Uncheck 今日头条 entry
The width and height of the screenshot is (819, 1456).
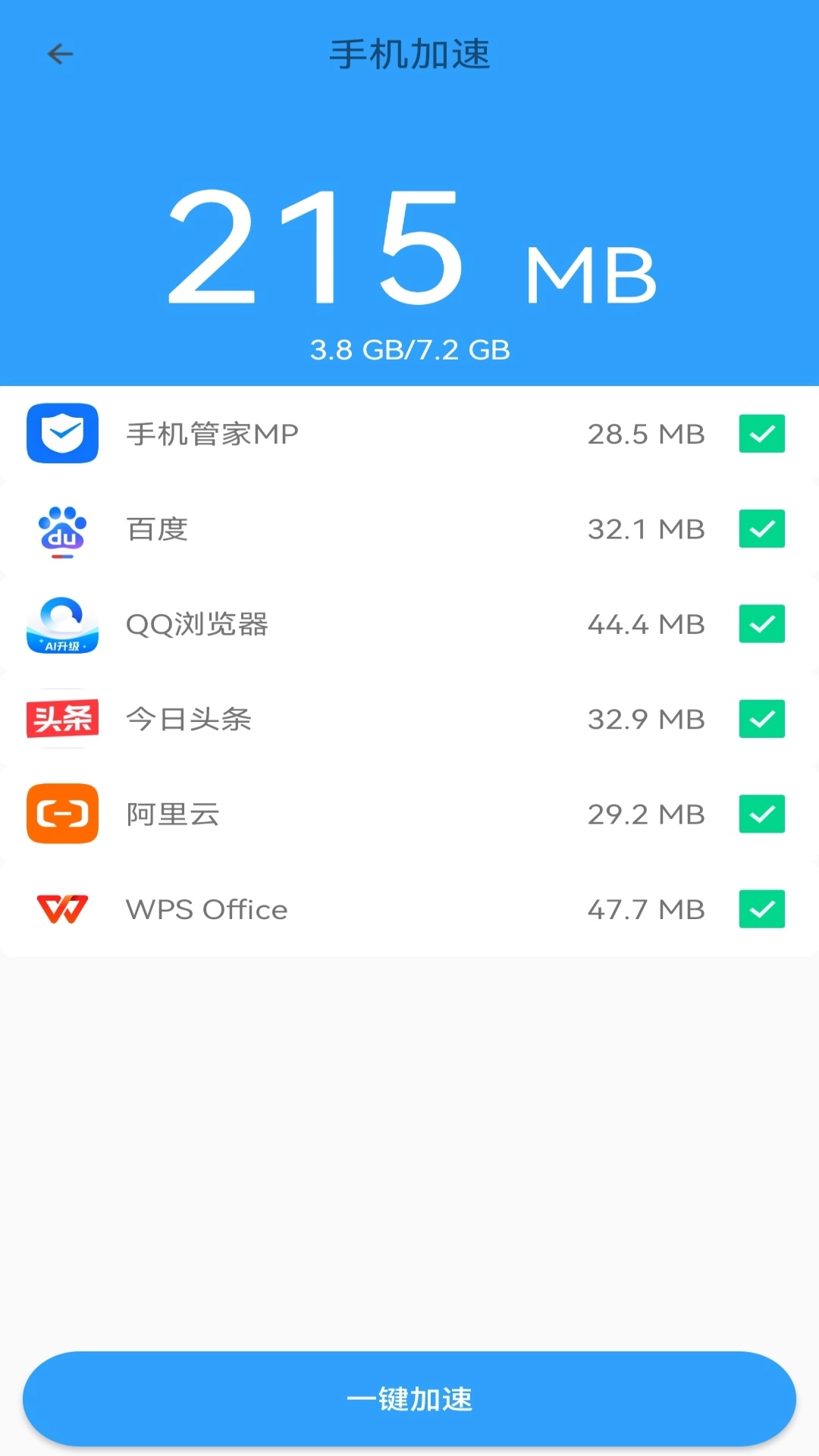(761, 719)
